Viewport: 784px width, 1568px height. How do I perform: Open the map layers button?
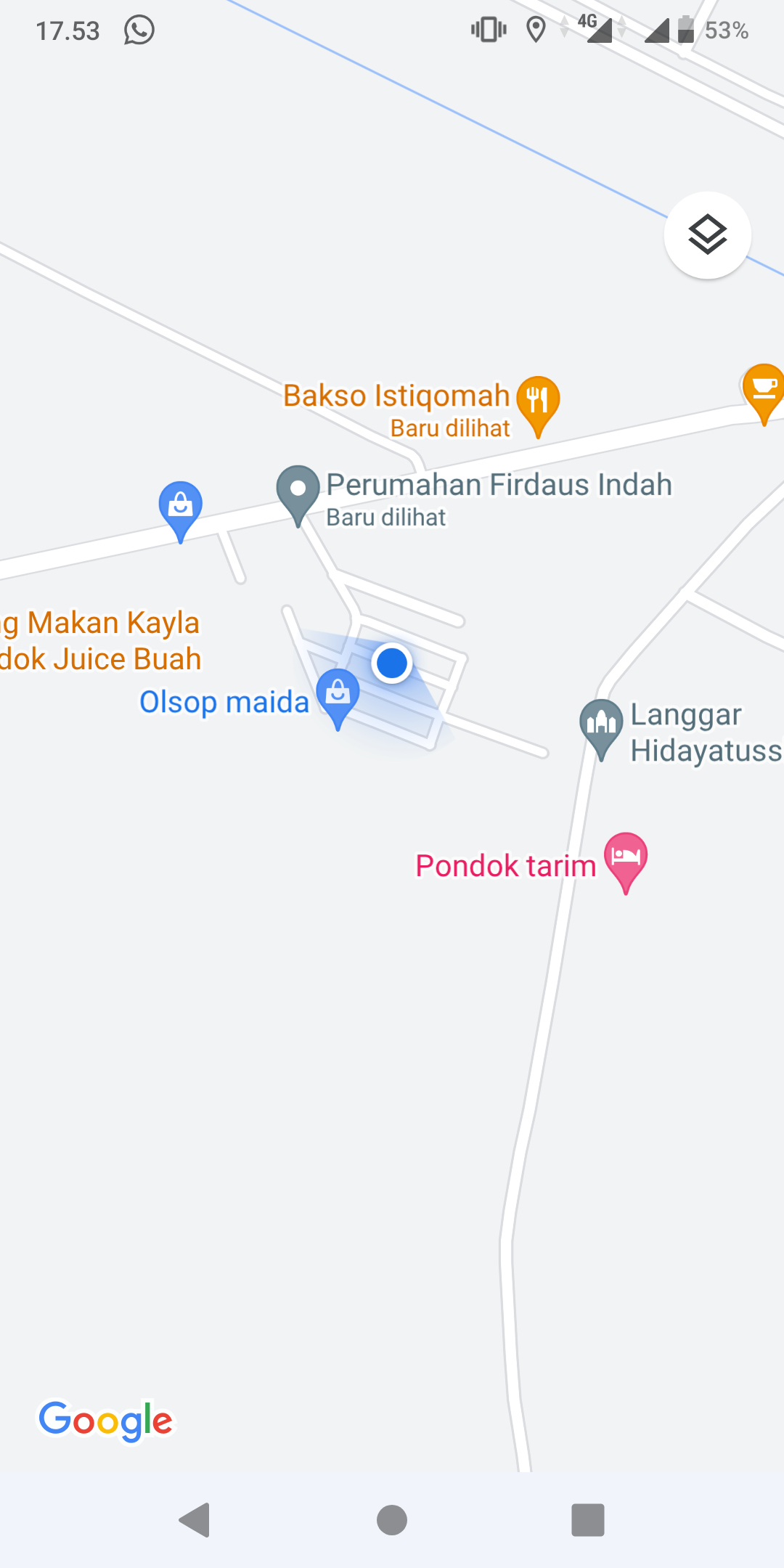707,235
